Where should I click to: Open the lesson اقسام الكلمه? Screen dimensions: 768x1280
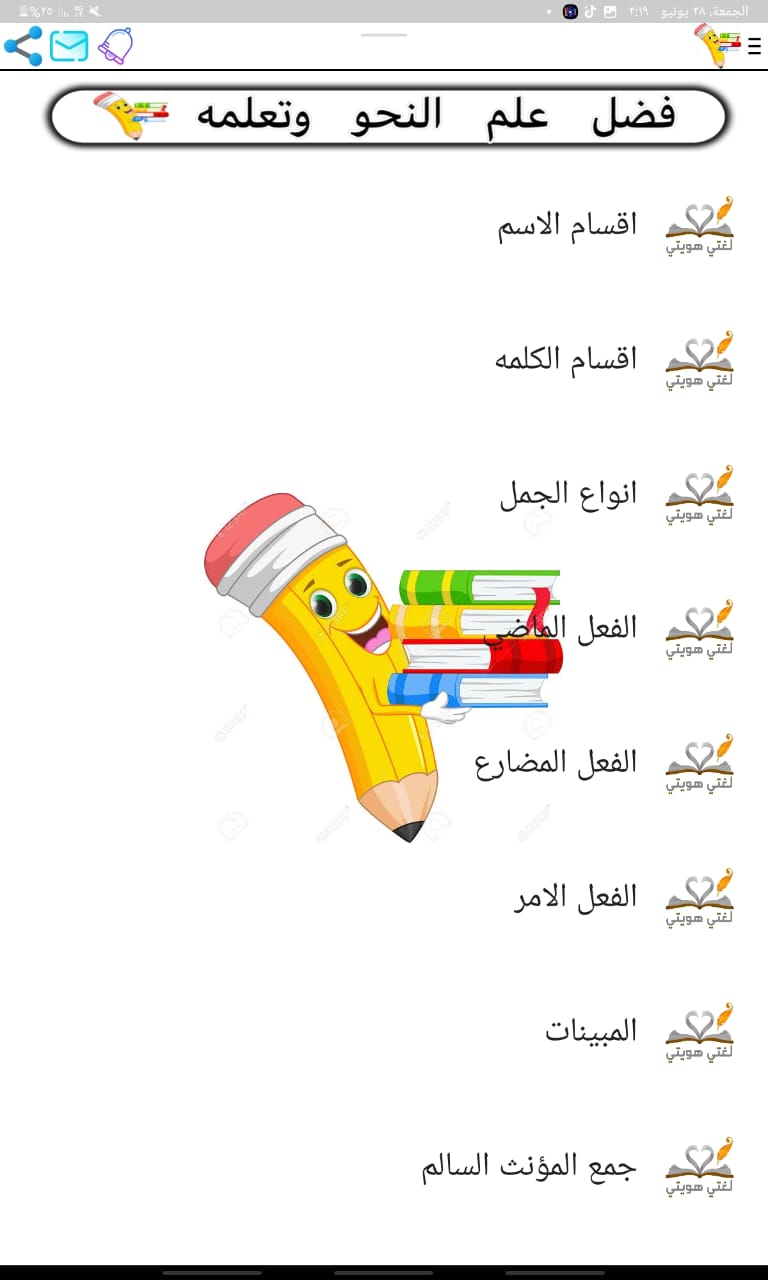tap(566, 359)
